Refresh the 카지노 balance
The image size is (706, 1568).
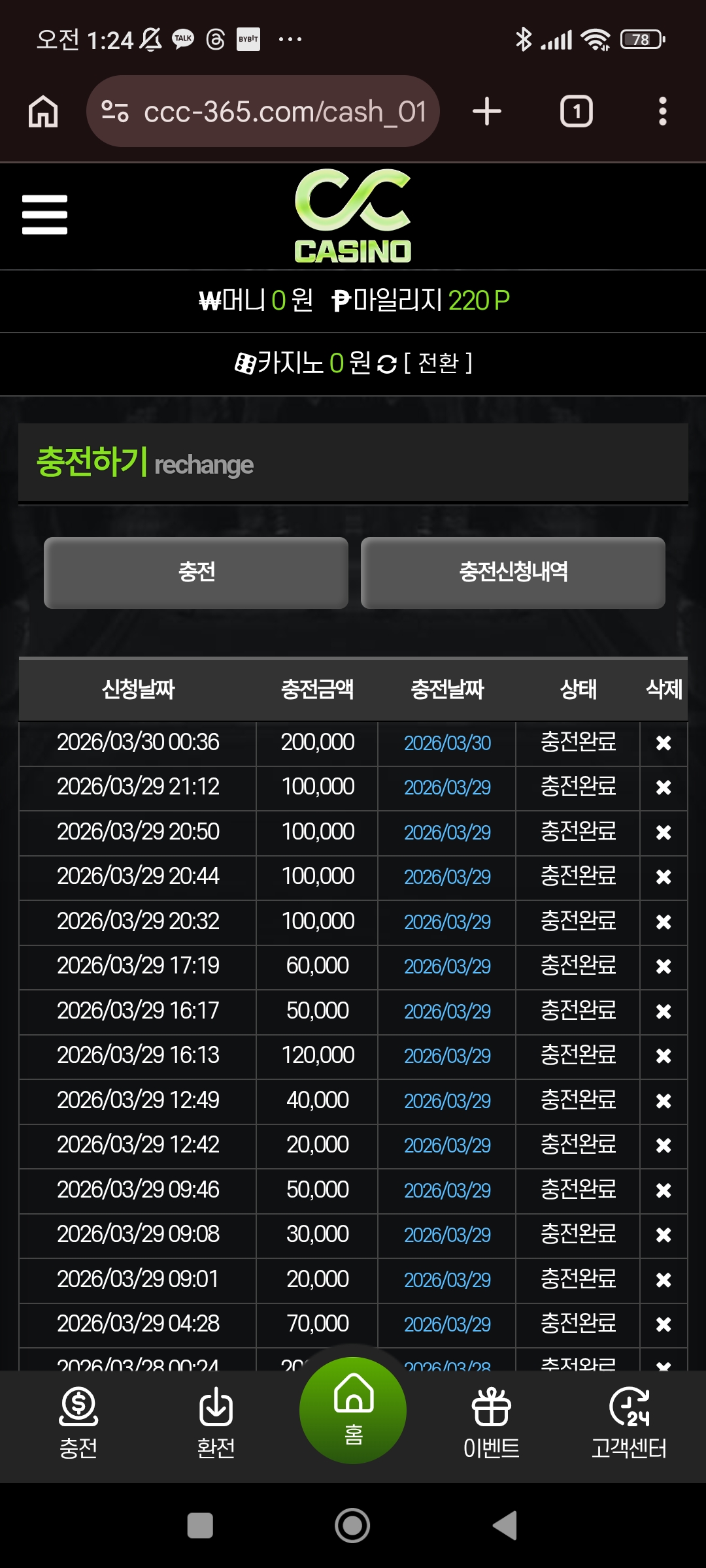[387, 364]
